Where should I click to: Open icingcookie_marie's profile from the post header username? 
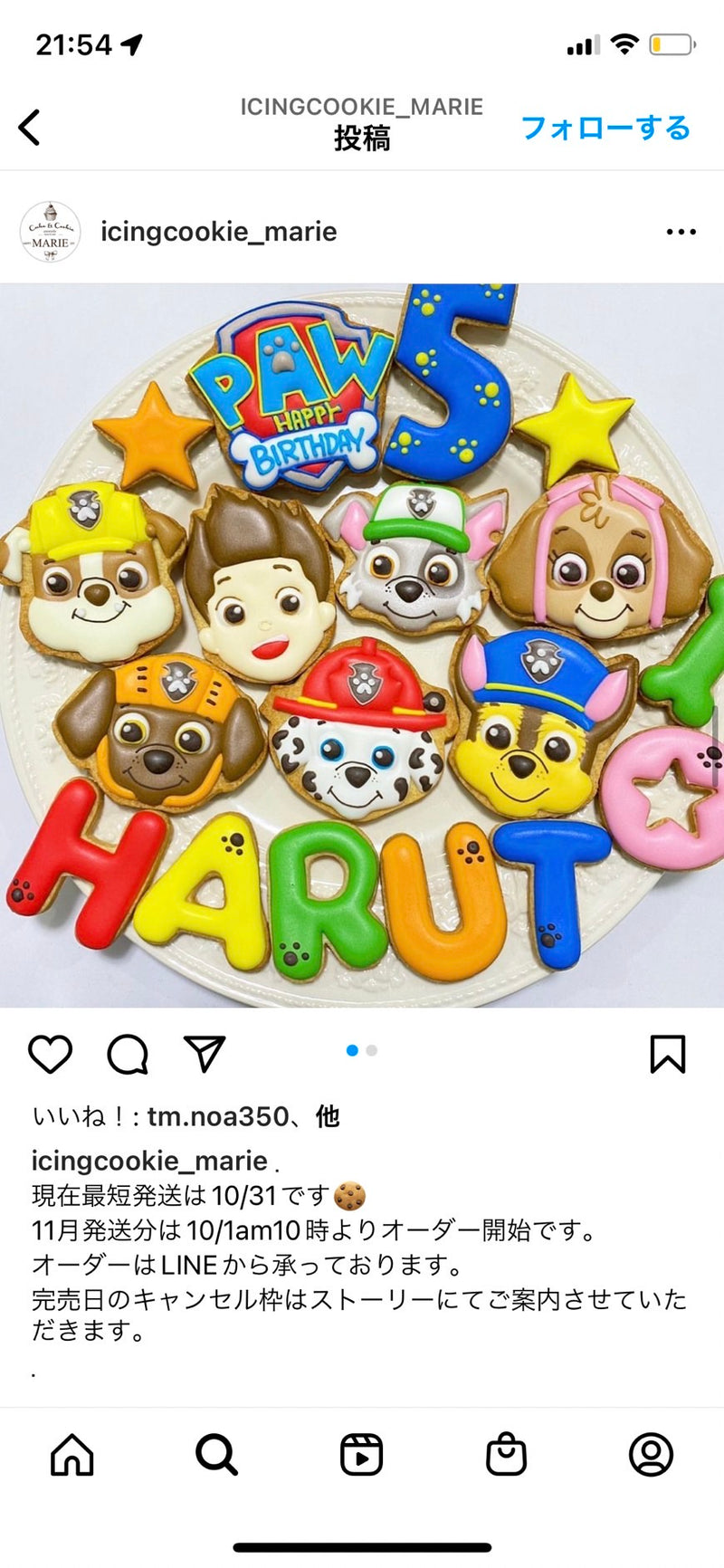click(x=218, y=232)
